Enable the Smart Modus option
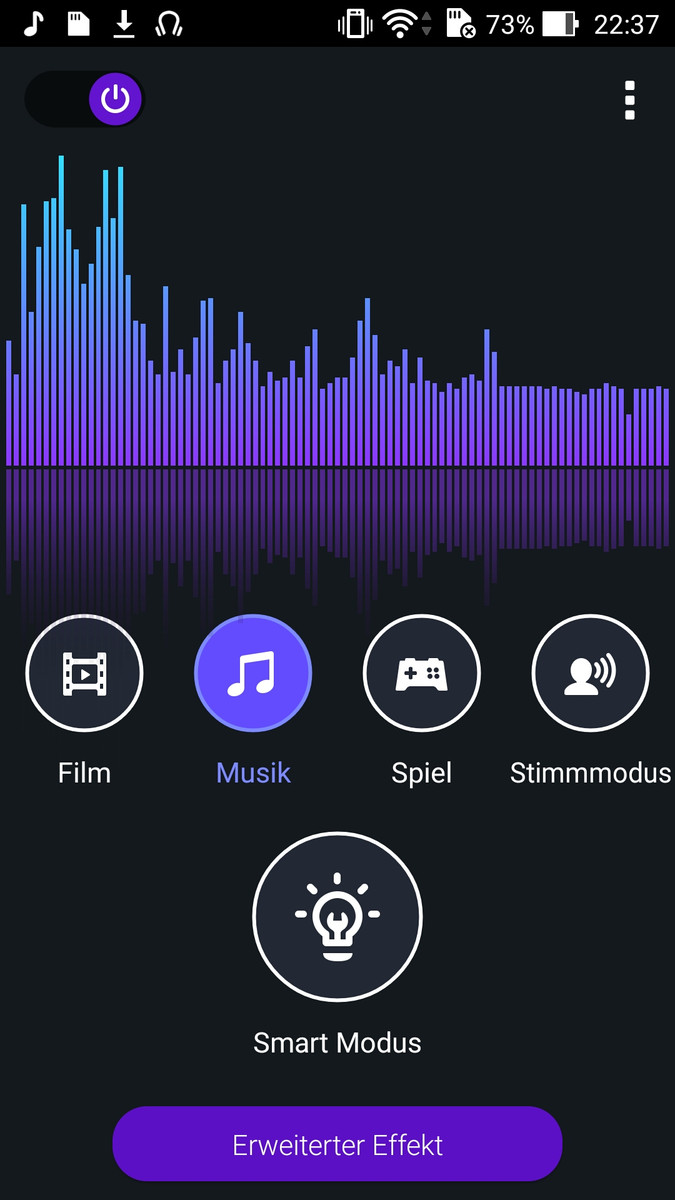The image size is (675, 1200). coord(337,915)
